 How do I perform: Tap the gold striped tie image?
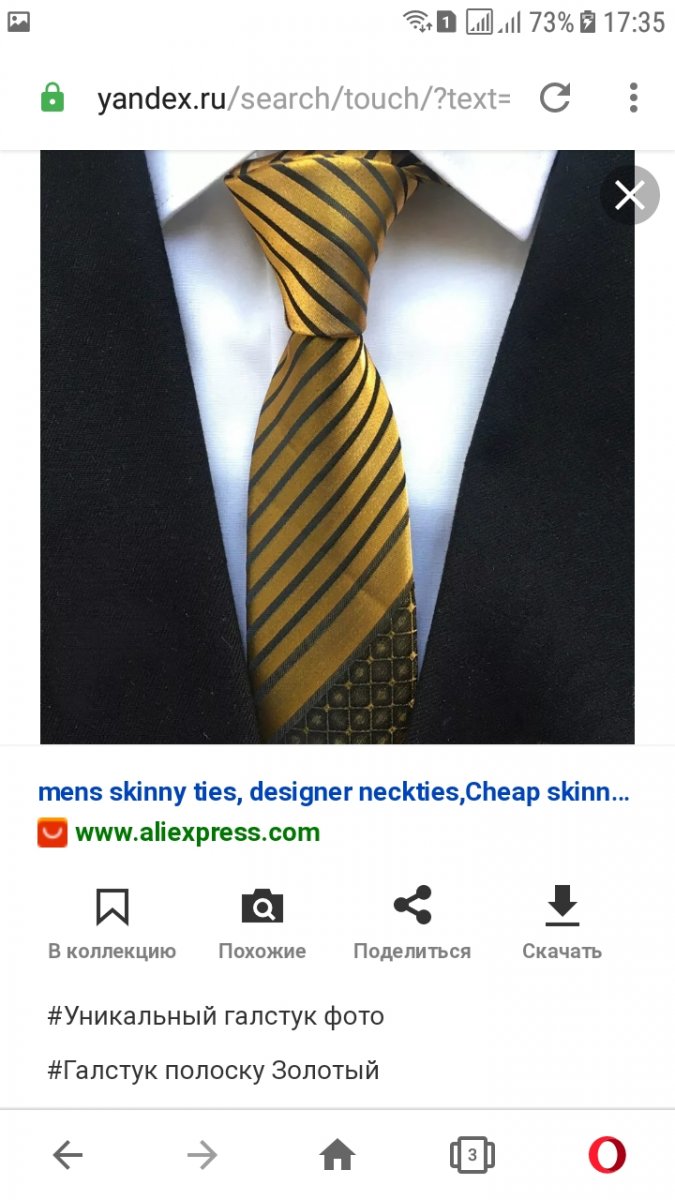(337, 447)
